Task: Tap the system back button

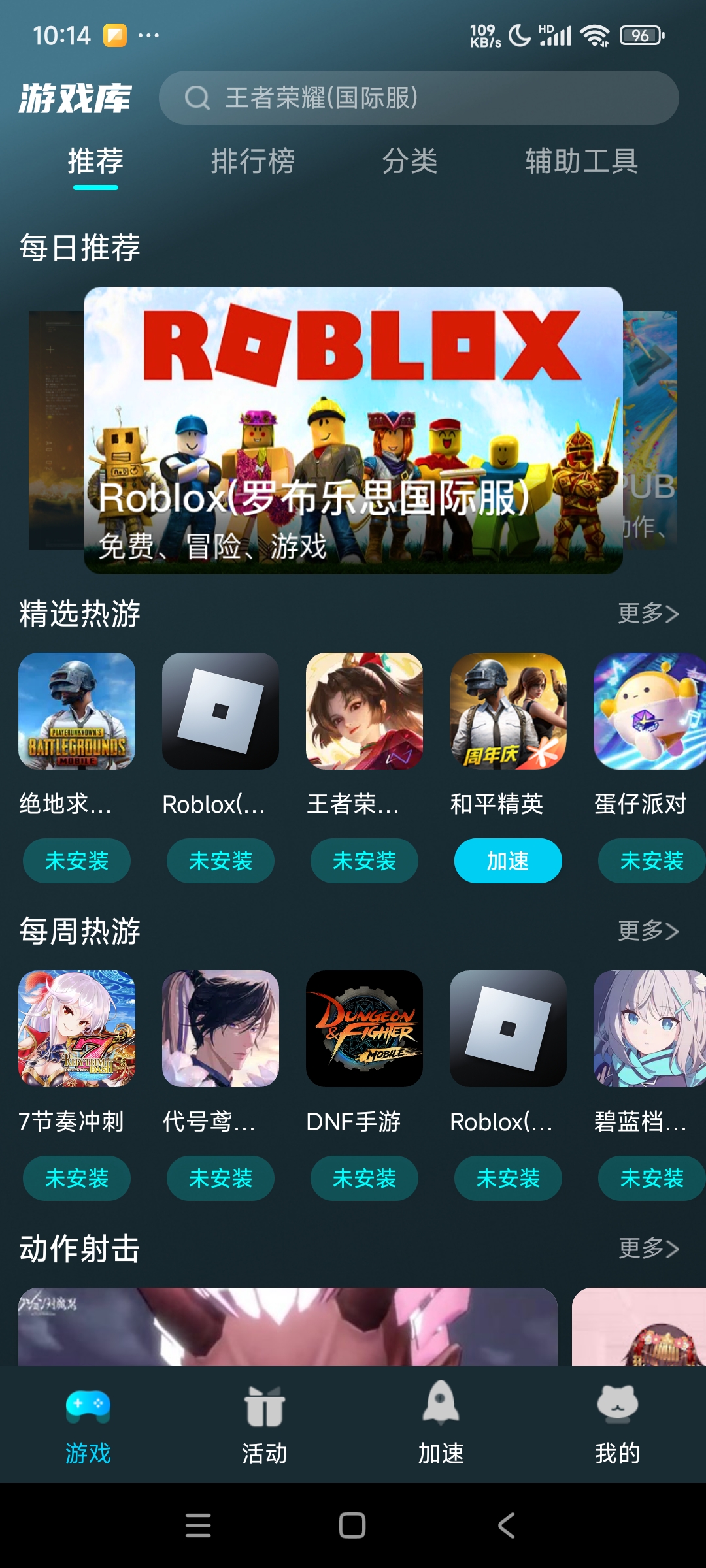Action: 507,1526
